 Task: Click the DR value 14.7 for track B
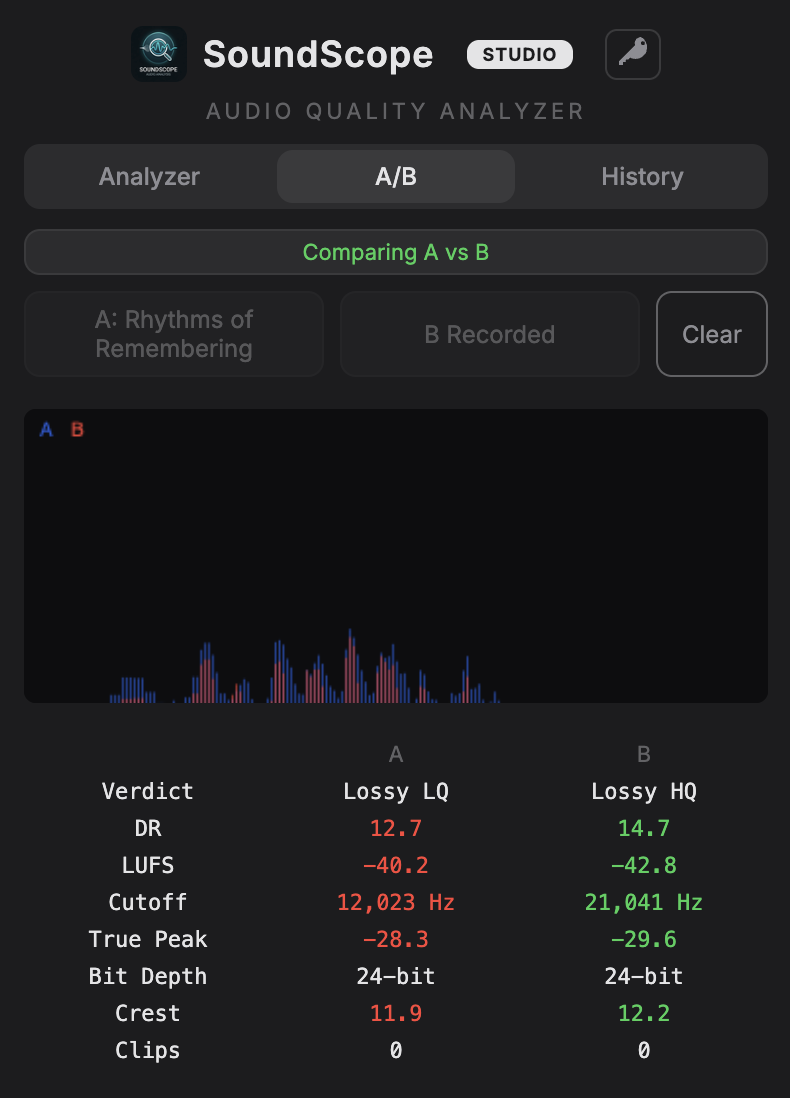click(x=643, y=828)
